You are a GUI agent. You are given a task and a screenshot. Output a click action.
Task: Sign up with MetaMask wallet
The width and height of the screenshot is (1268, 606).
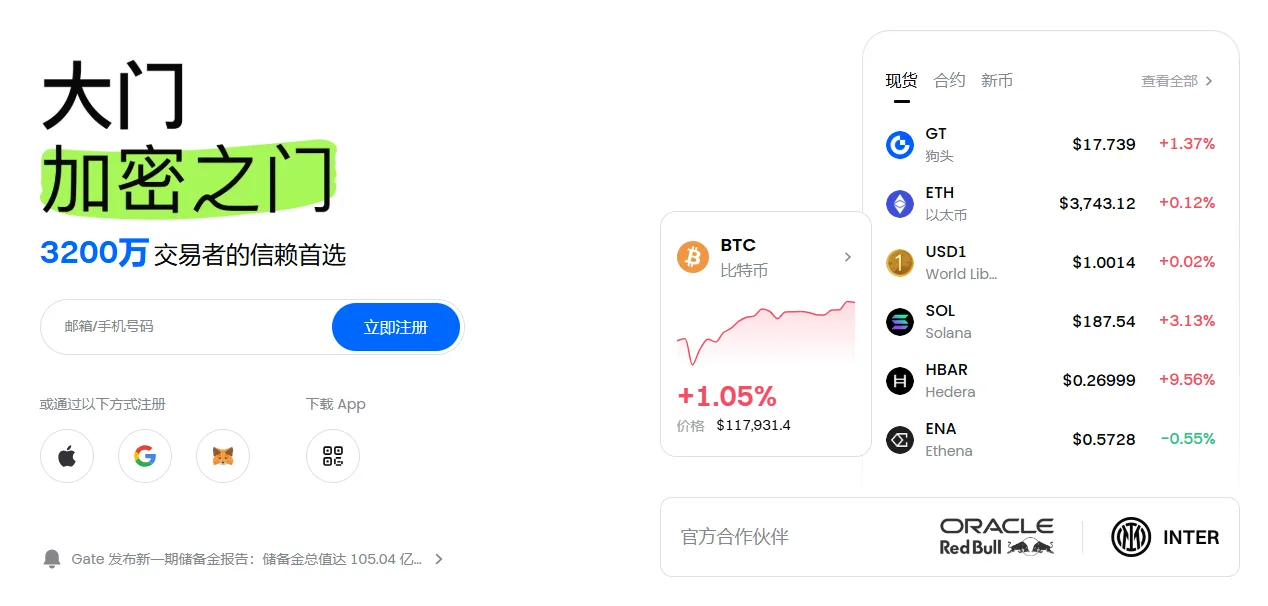click(223, 457)
